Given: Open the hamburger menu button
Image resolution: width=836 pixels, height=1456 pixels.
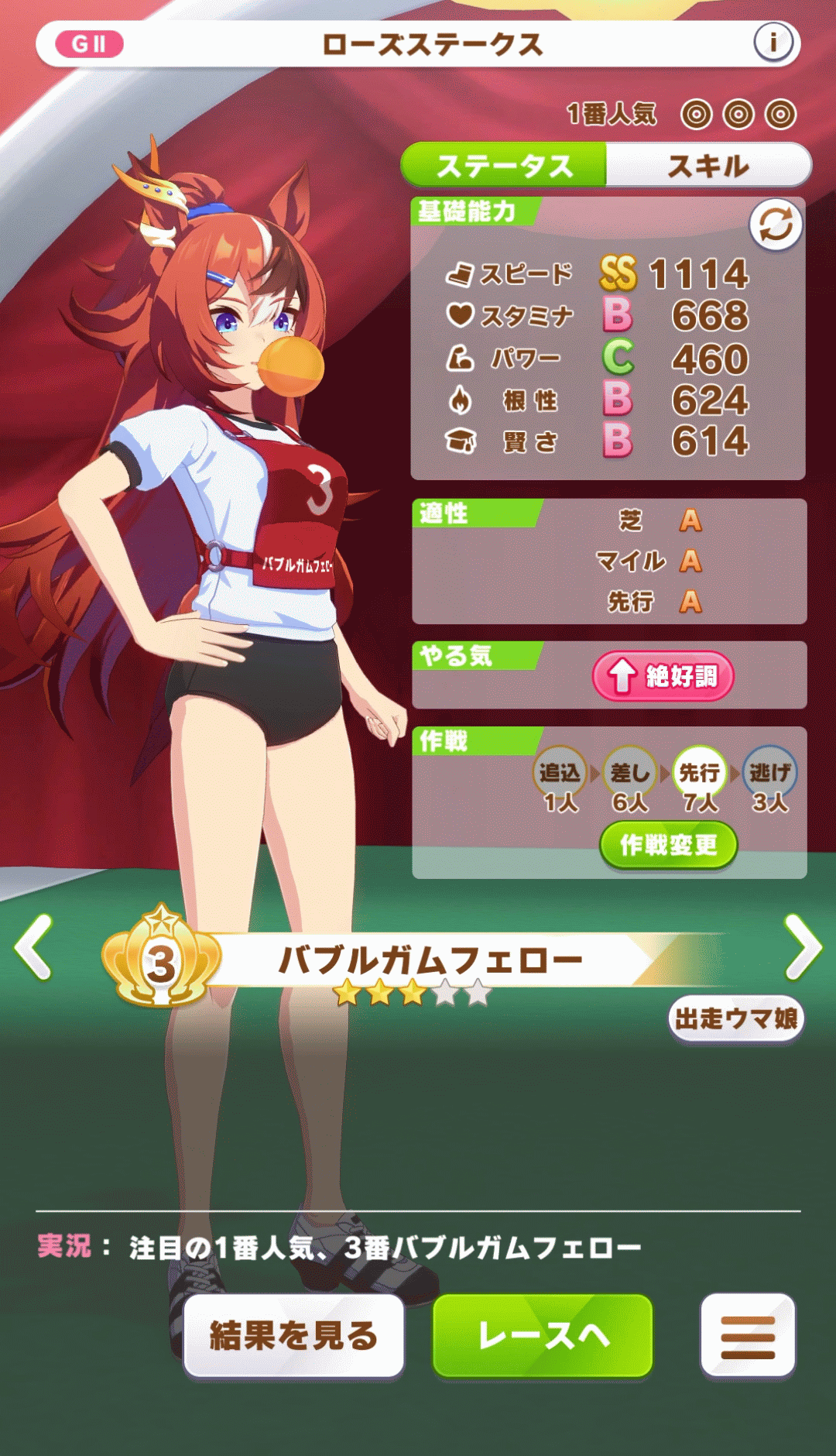Looking at the screenshot, I should [747, 1336].
